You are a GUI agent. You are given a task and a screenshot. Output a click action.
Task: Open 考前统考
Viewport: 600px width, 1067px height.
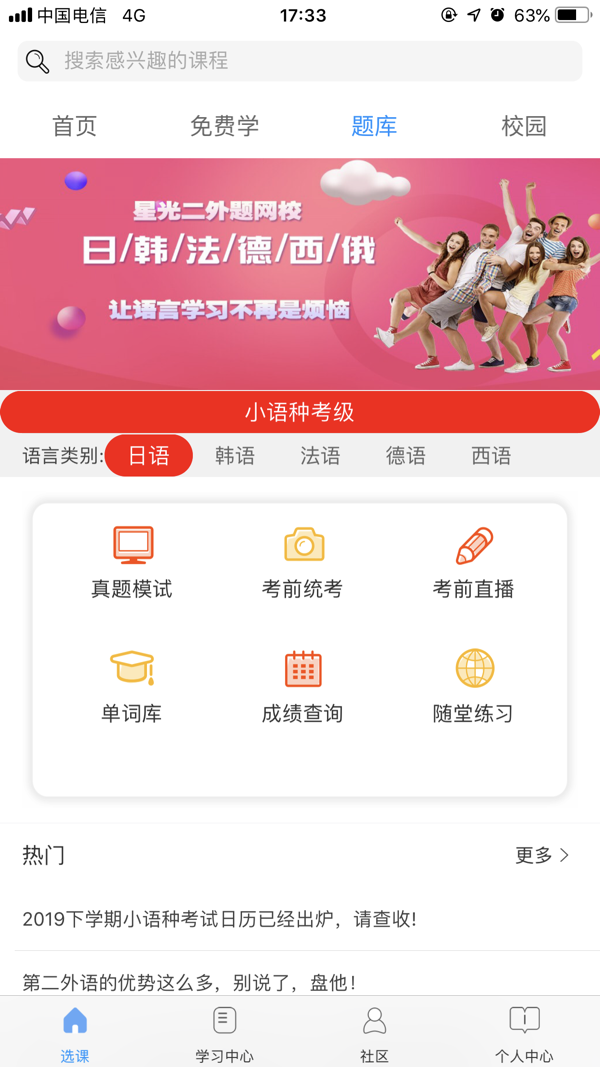303,562
